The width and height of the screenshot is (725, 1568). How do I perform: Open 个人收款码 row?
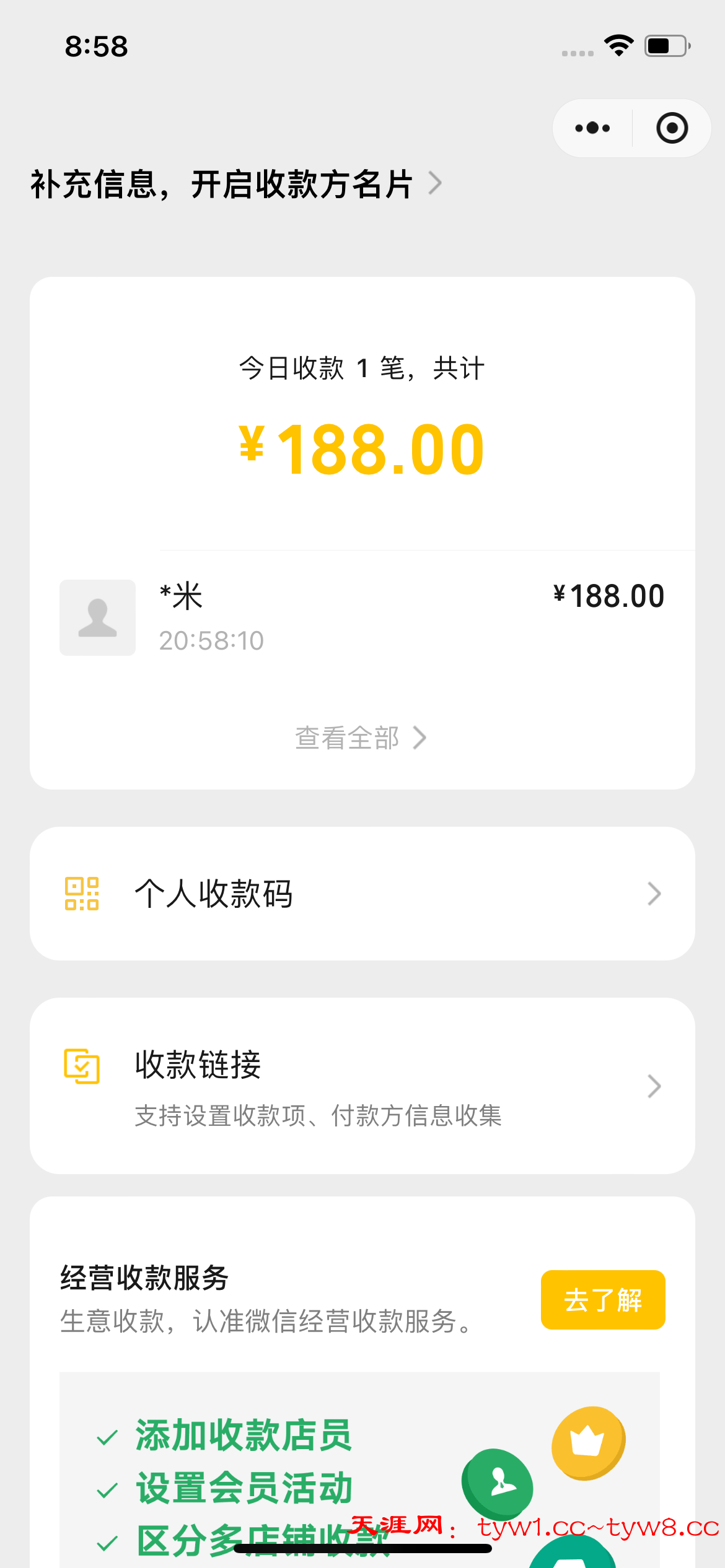coord(362,894)
